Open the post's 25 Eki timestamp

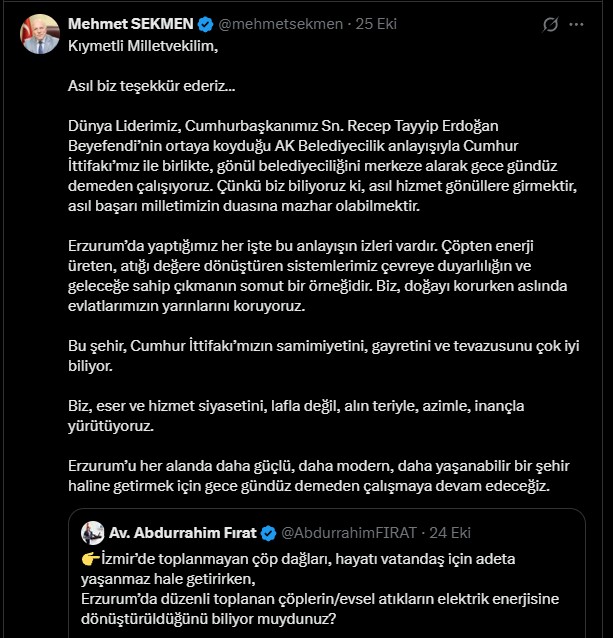[379, 24]
